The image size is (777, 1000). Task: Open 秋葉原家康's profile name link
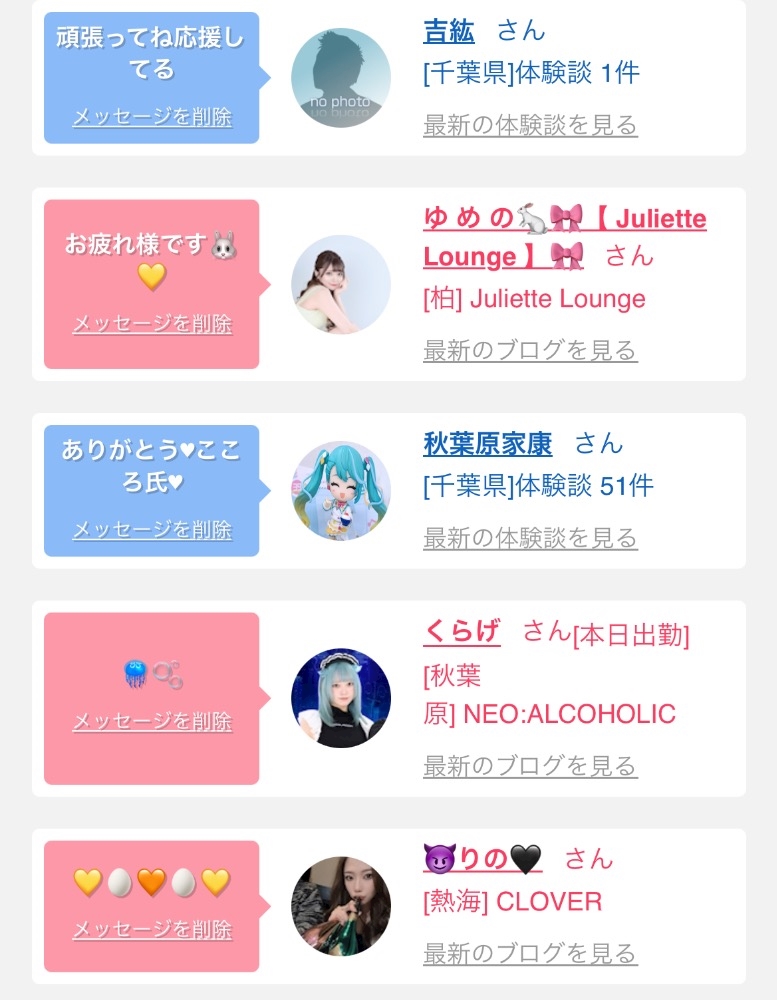(x=487, y=443)
